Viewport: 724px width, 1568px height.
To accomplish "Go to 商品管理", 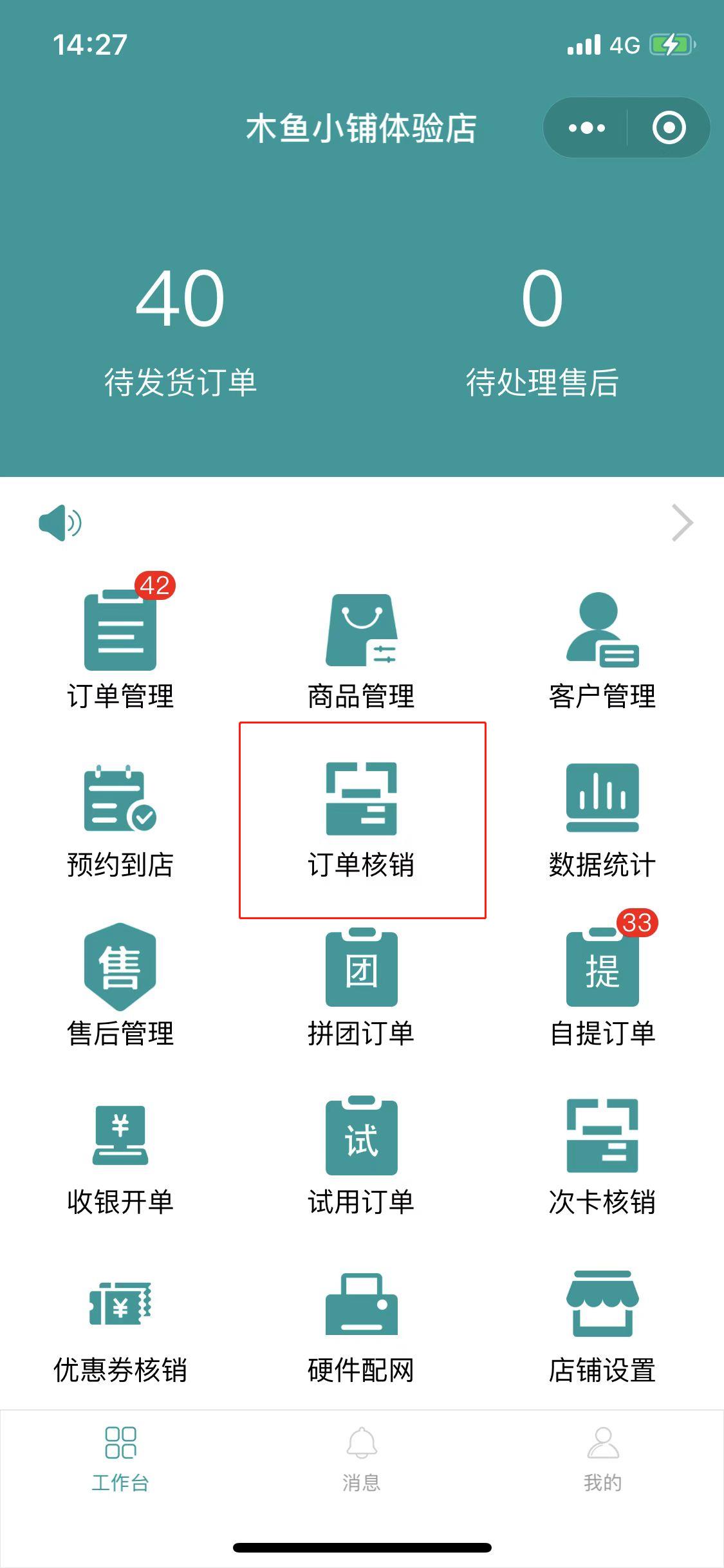I will 361,651.
